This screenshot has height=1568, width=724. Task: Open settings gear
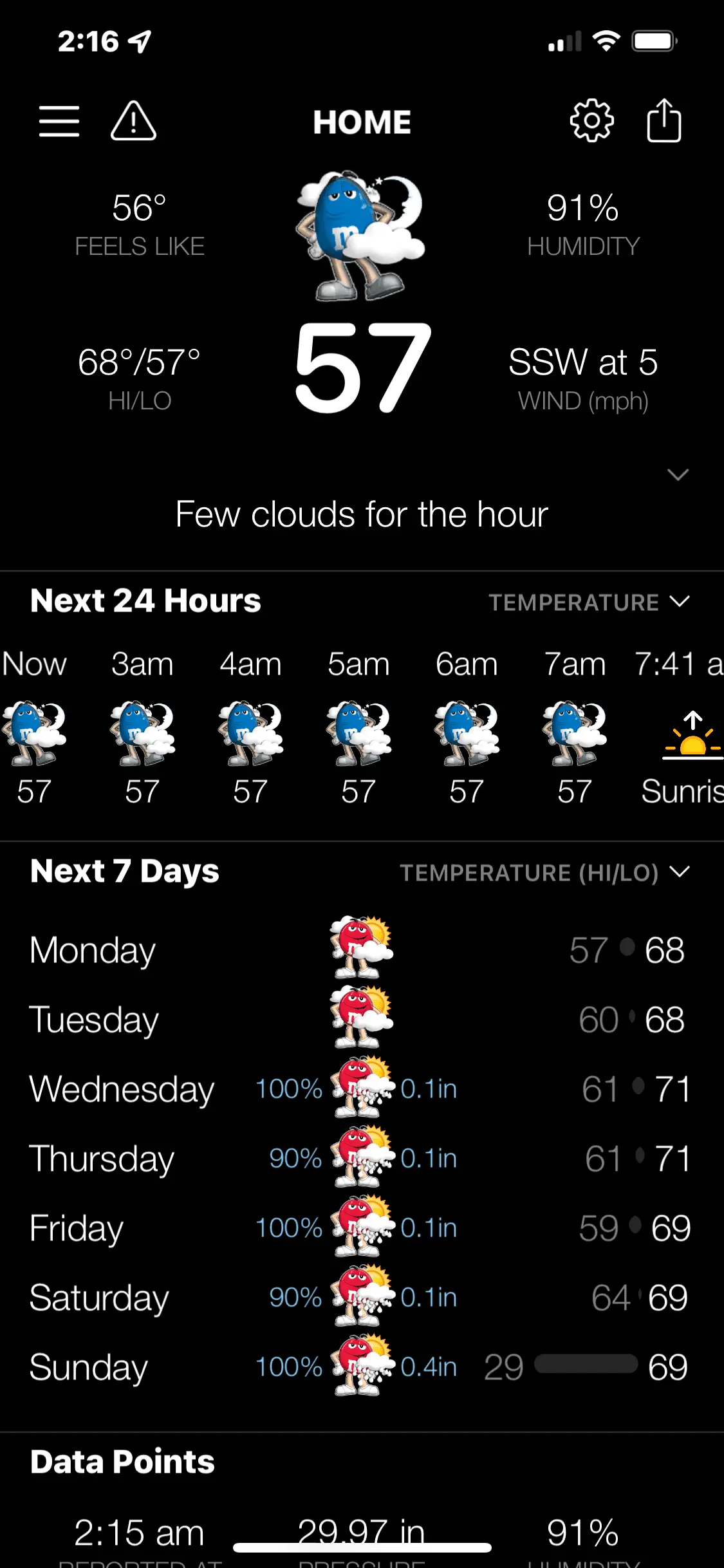(591, 121)
